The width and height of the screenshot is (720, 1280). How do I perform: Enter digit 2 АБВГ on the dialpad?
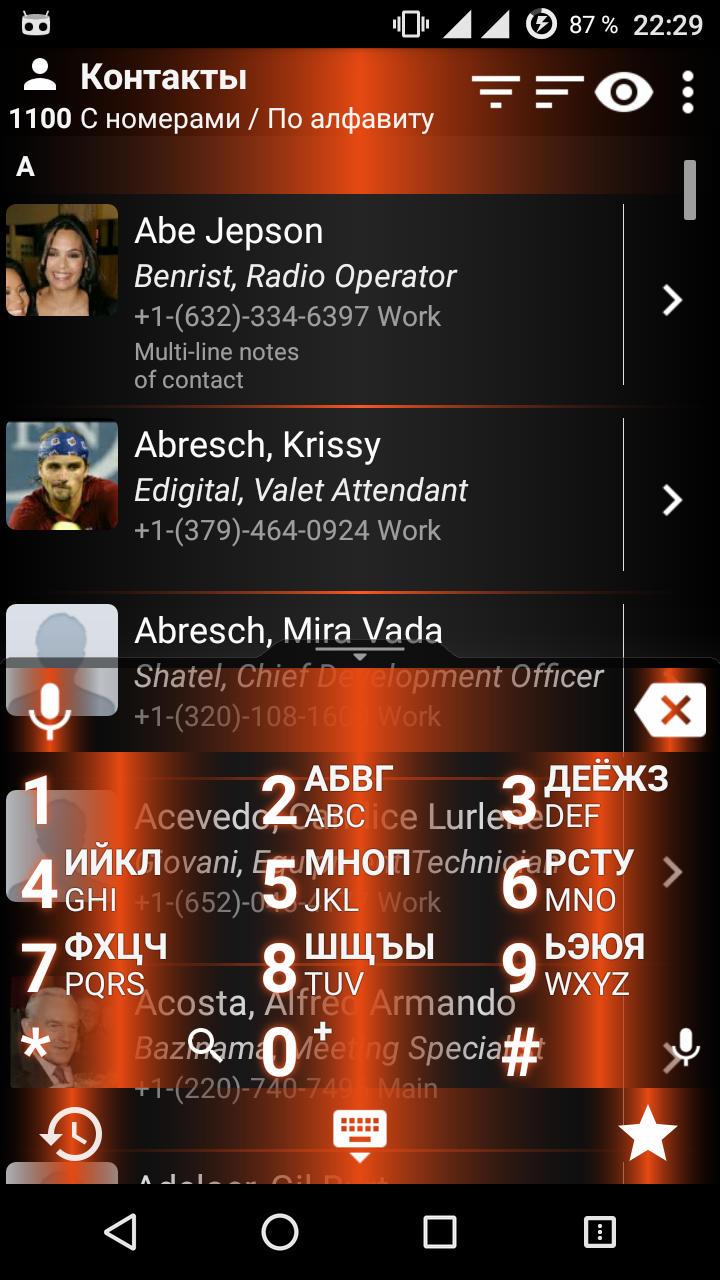pyautogui.click(x=330, y=798)
